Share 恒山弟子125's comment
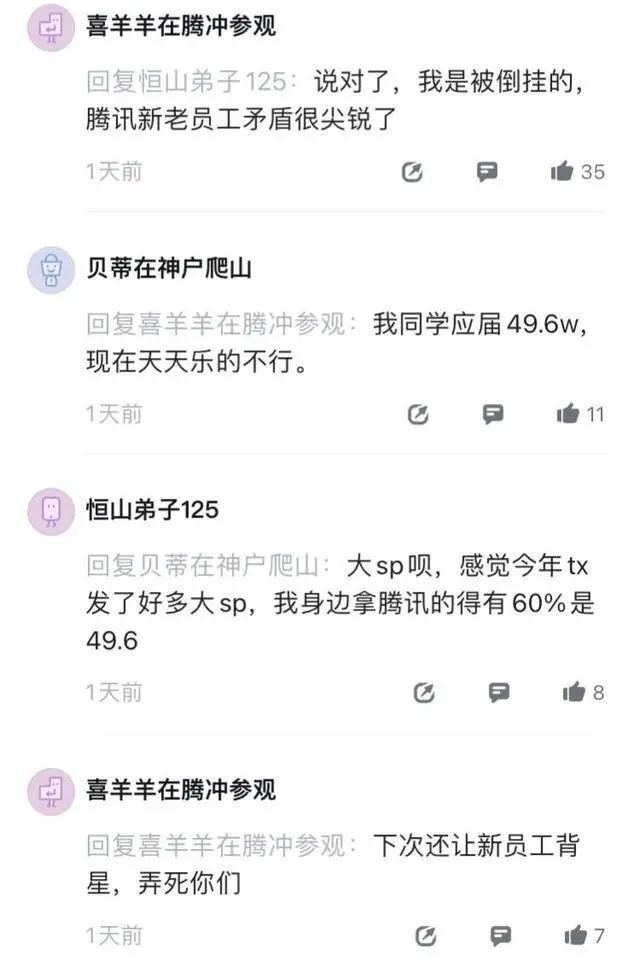Screen dimensions: 640x966 tap(424, 692)
